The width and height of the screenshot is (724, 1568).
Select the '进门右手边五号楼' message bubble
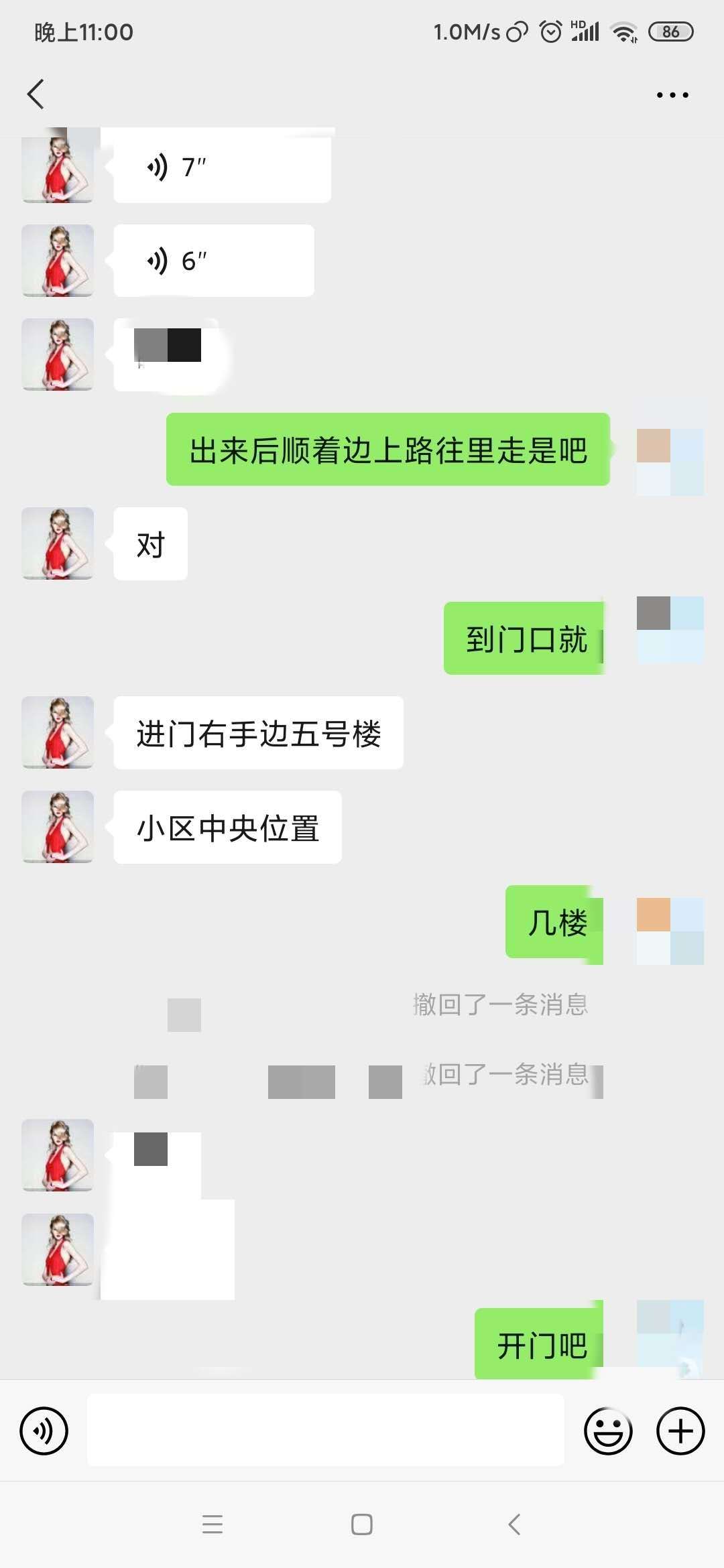point(259,732)
